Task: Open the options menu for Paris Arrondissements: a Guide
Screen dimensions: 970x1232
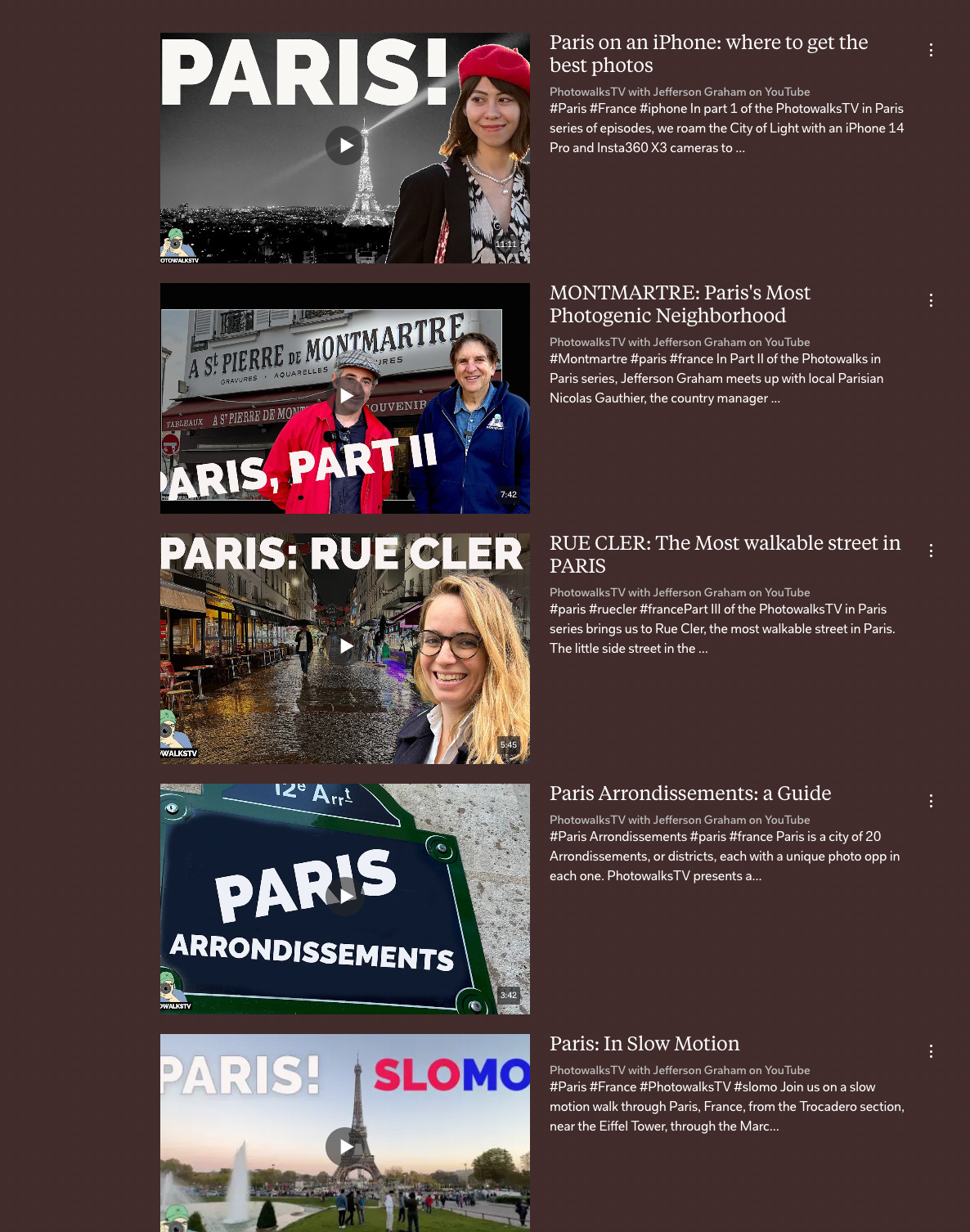Action: pyautogui.click(x=932, y=801)
